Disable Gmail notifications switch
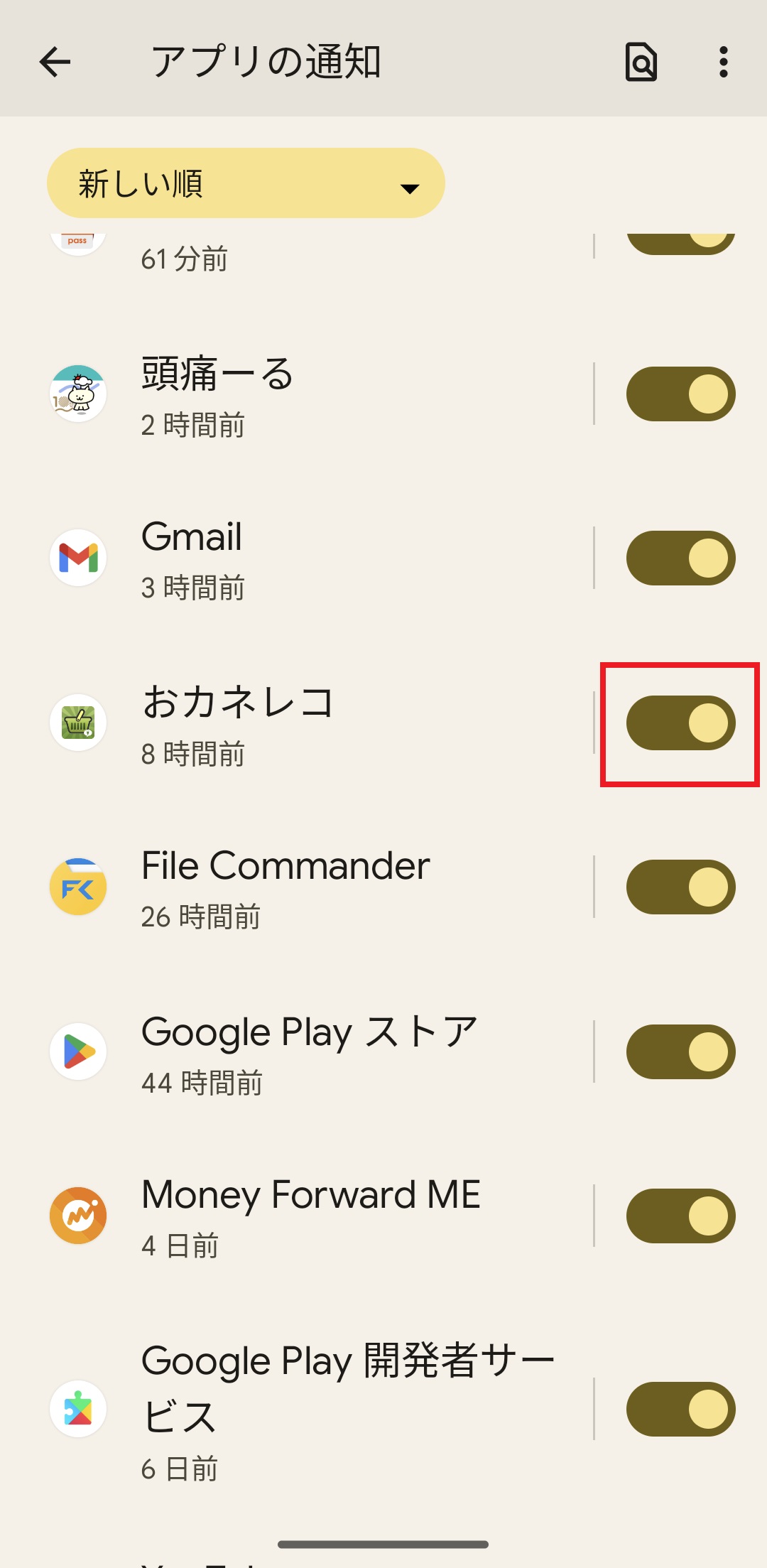Viewport: 767px width, 1568px height. point(680,558)
